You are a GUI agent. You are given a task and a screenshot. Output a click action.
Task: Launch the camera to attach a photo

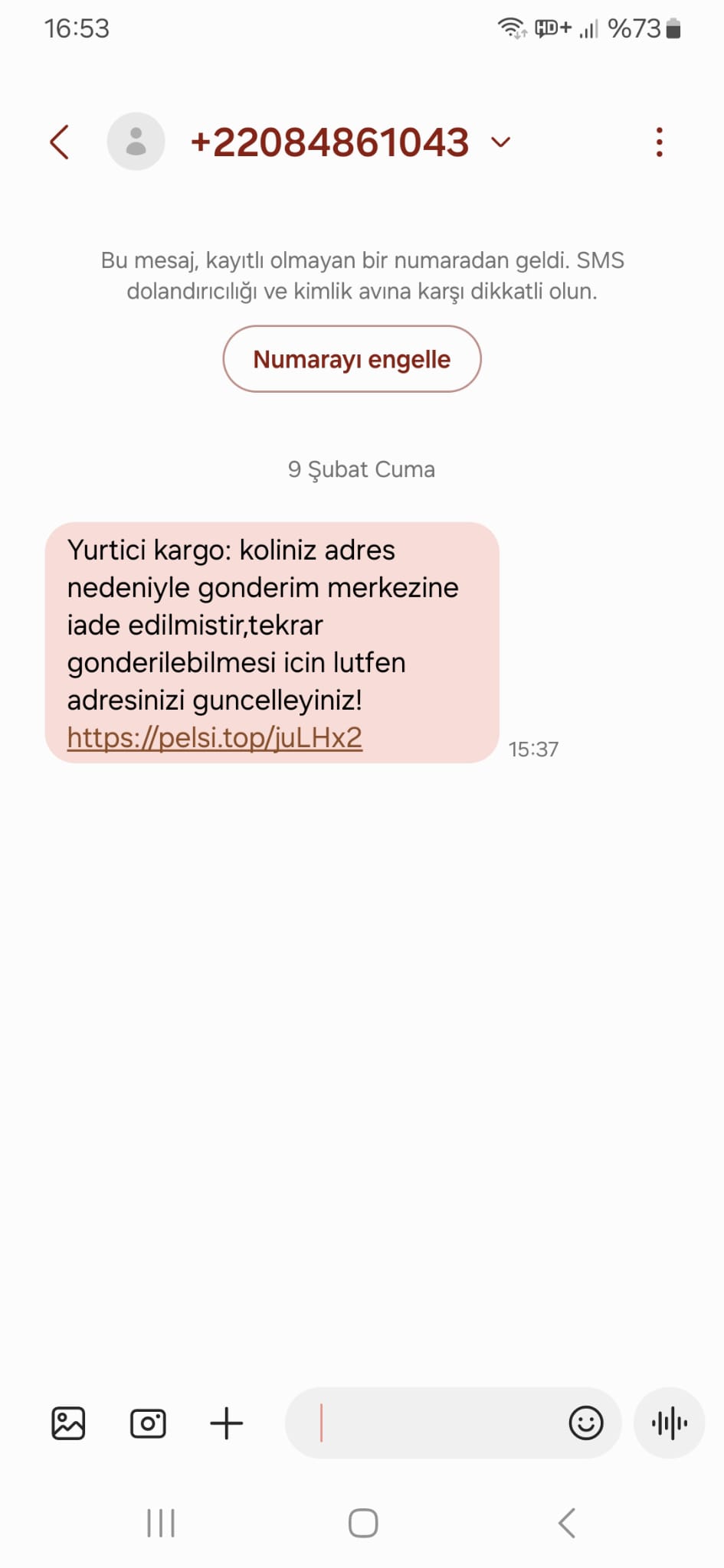pyautogui.click(x=148, y=1423)
